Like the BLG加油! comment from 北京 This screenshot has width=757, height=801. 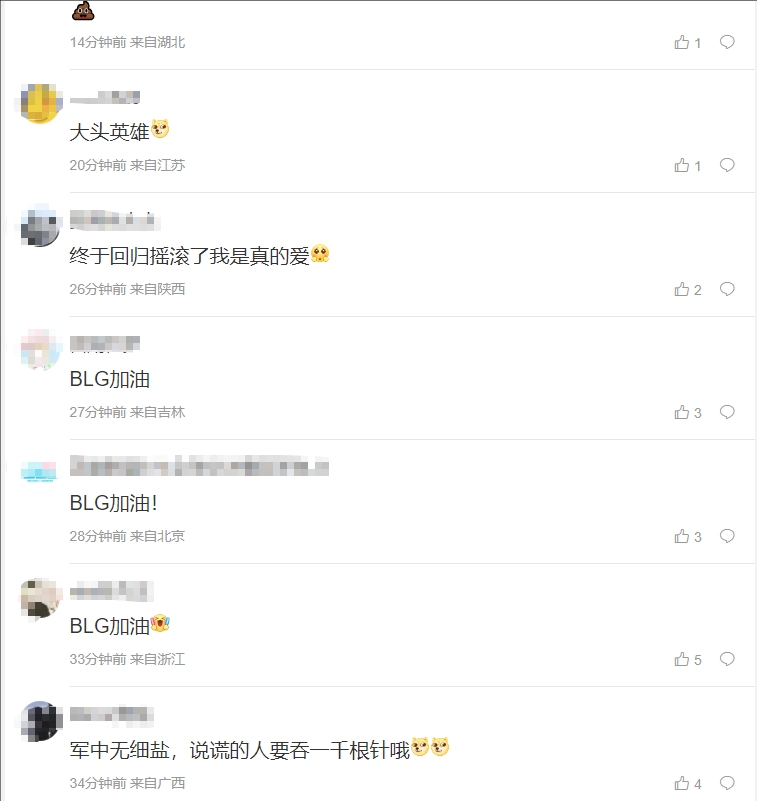[x=682, y=536]
